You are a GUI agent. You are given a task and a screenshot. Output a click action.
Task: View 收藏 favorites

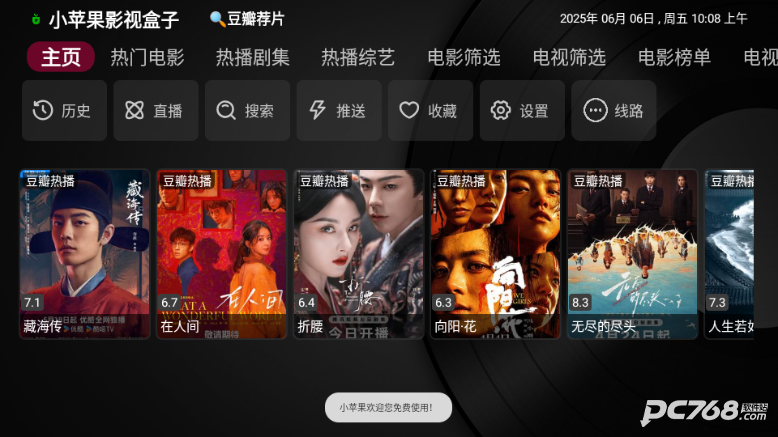point(430,111)
